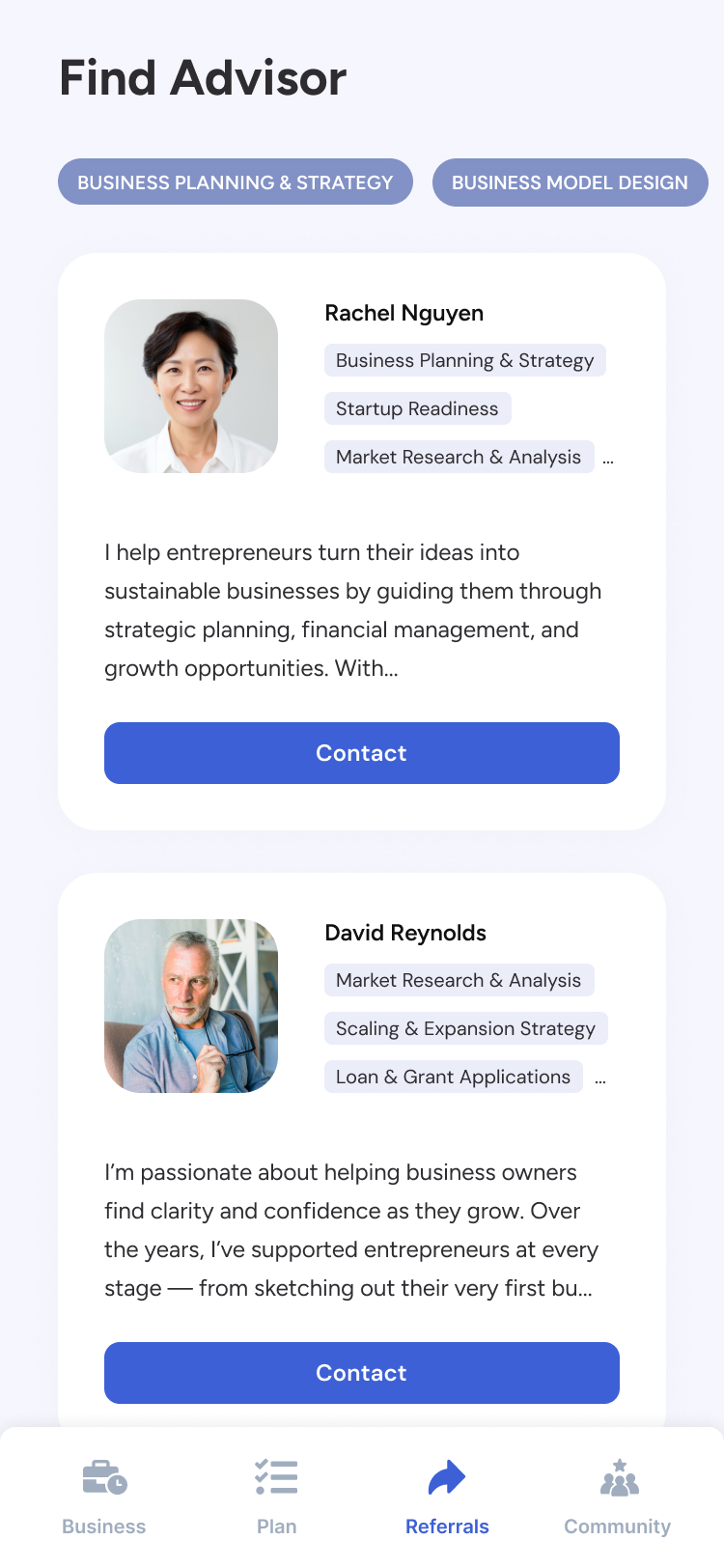Switch to the Business tab
The image size is (724, 1568).
click(x=104, y=1495)
